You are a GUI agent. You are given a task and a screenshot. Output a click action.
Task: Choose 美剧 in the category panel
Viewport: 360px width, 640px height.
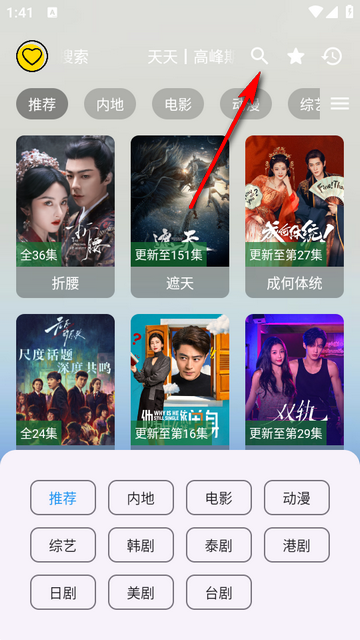point(141,592)
